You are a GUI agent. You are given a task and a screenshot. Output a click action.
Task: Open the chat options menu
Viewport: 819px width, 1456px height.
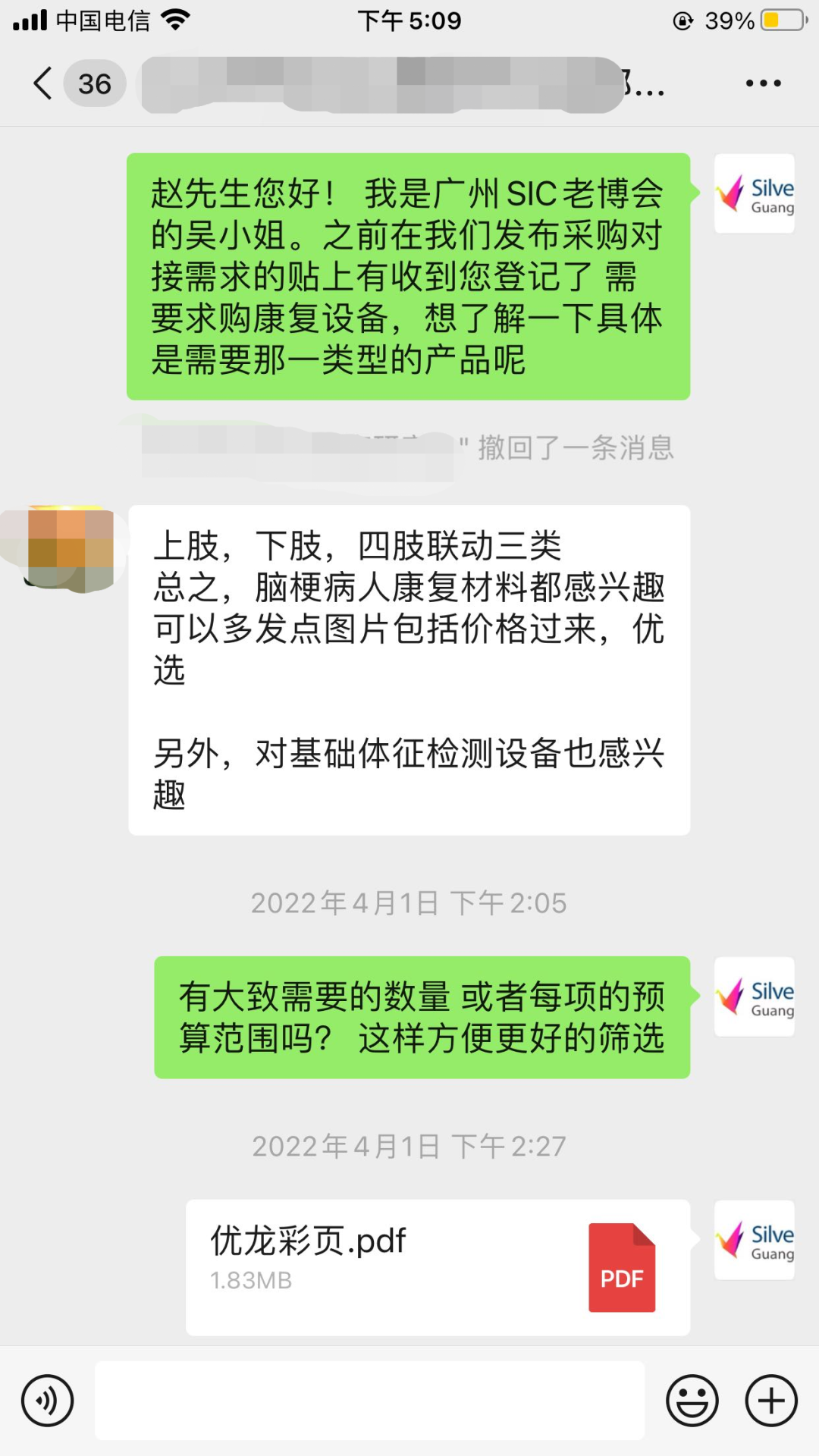click(x=763, y=83)
